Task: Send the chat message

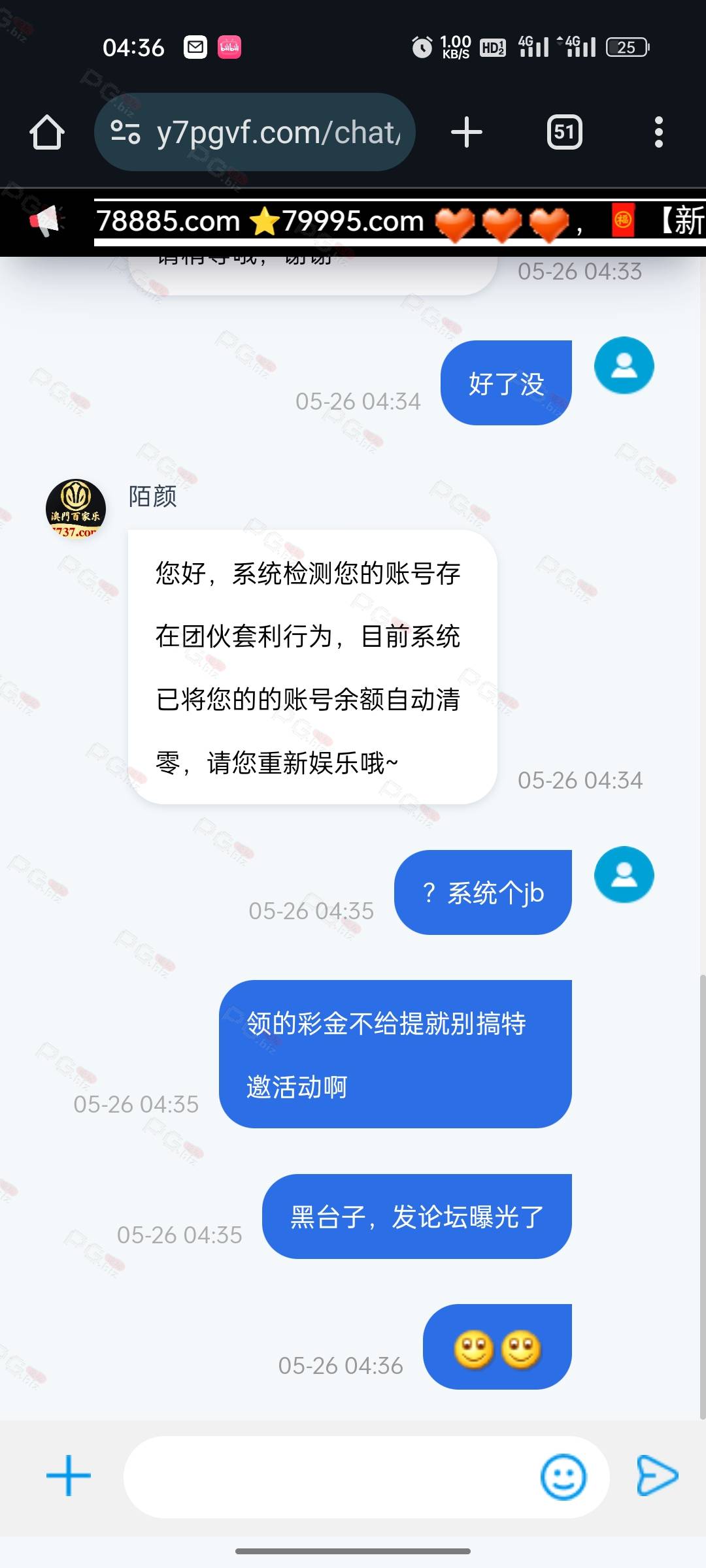Action: (x=656, y=1475)
